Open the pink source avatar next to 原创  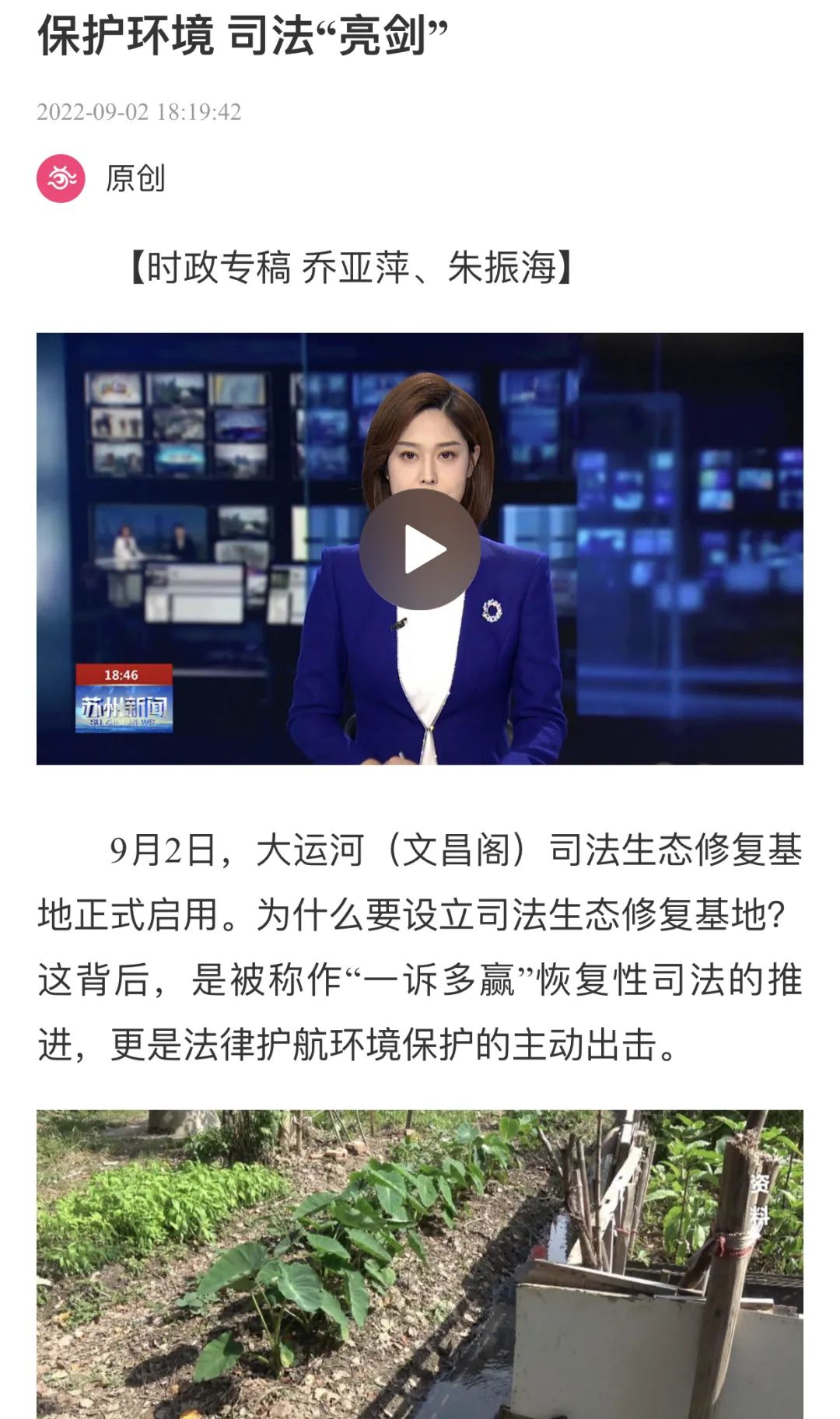pos(61,179)
